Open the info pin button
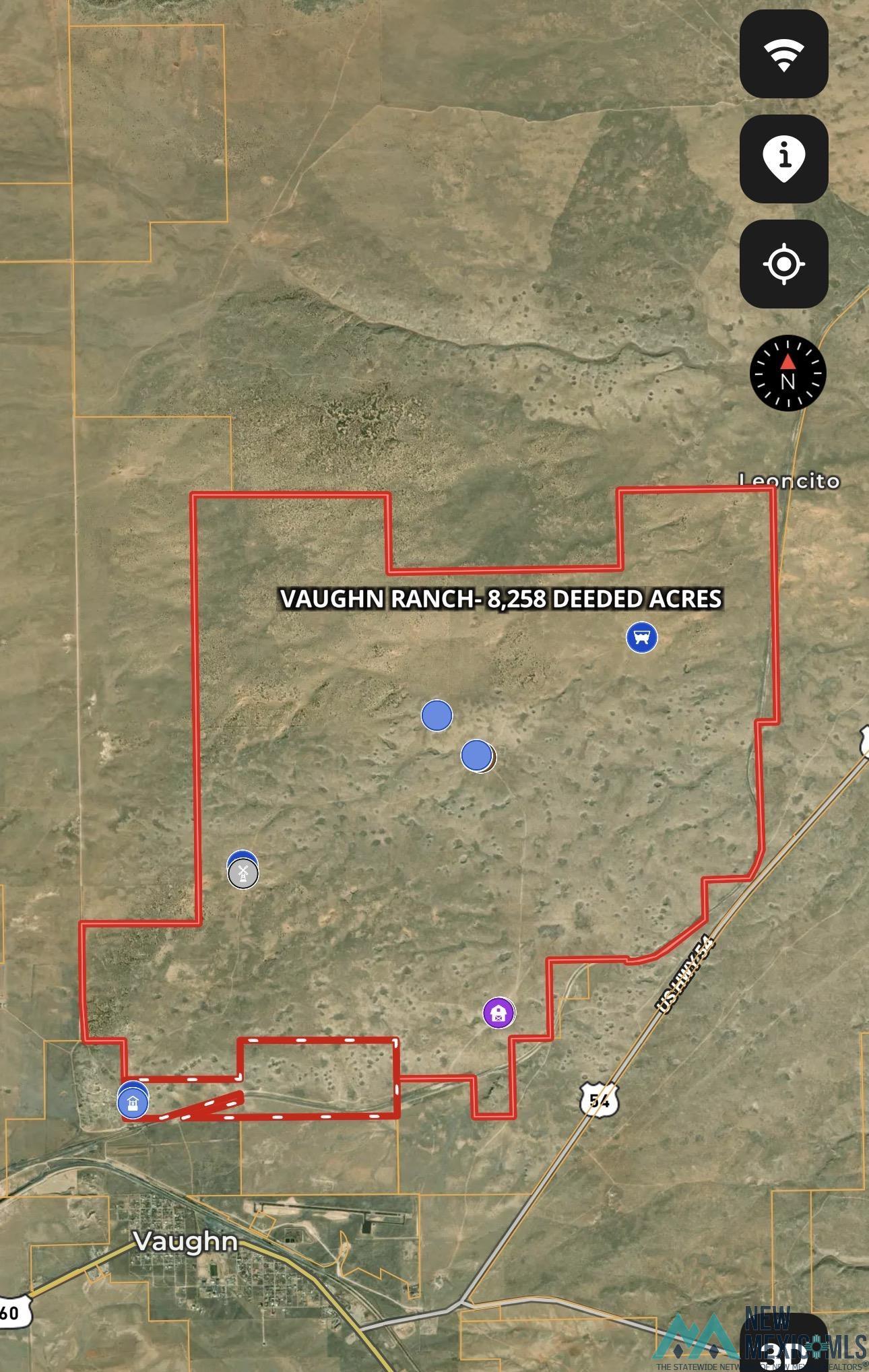This screenshot has height=1372, width=869. click(x=783, y=159)
